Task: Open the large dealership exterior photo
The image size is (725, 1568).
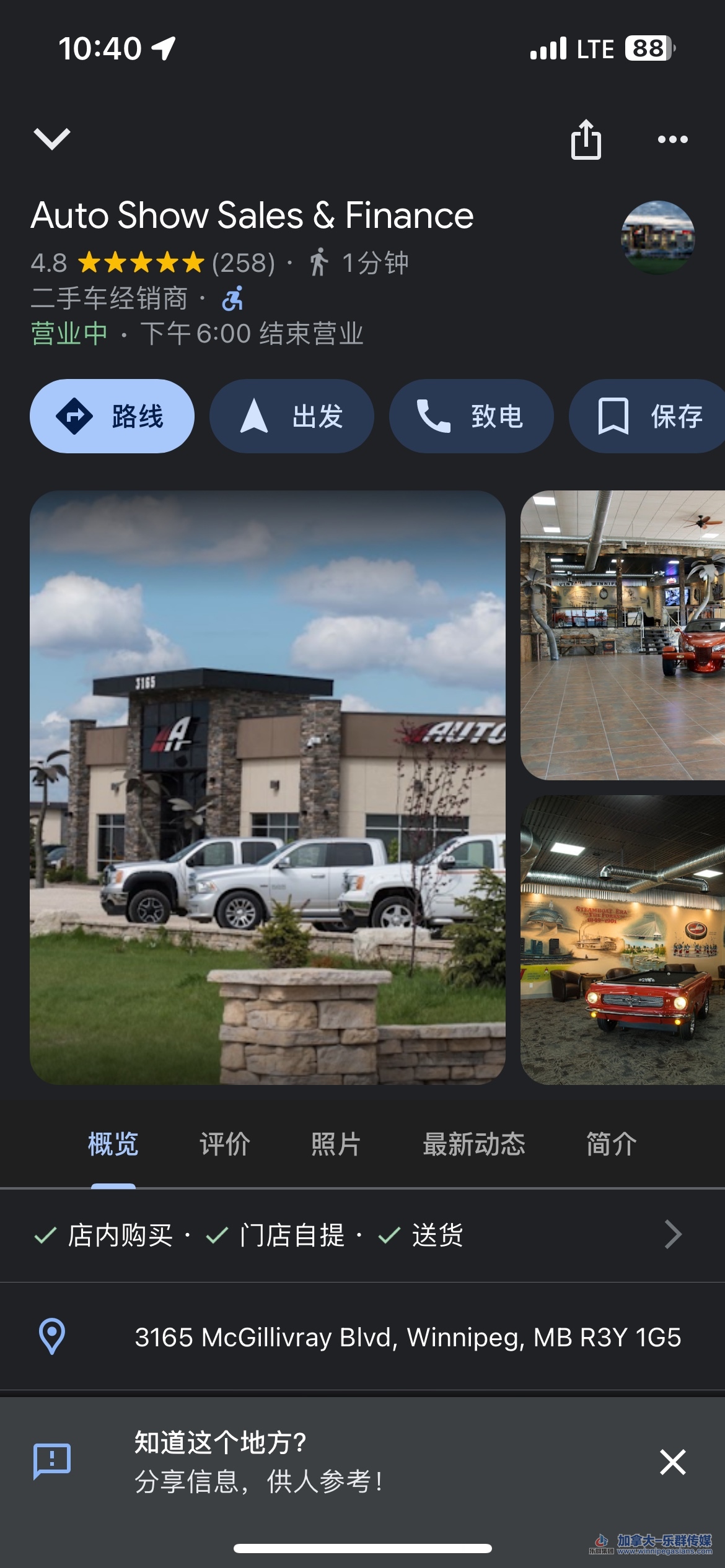Action: (x=268, y=787)
